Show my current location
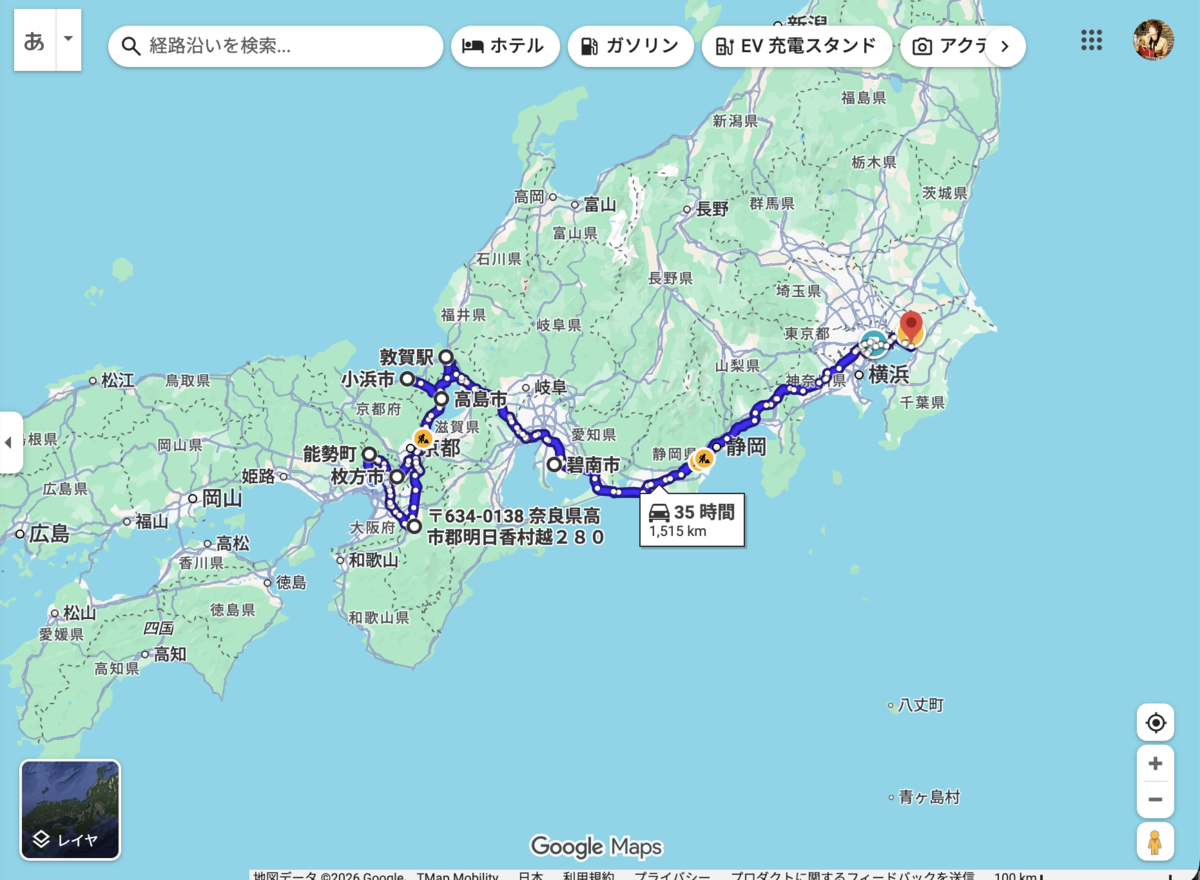 point(1155,723)
